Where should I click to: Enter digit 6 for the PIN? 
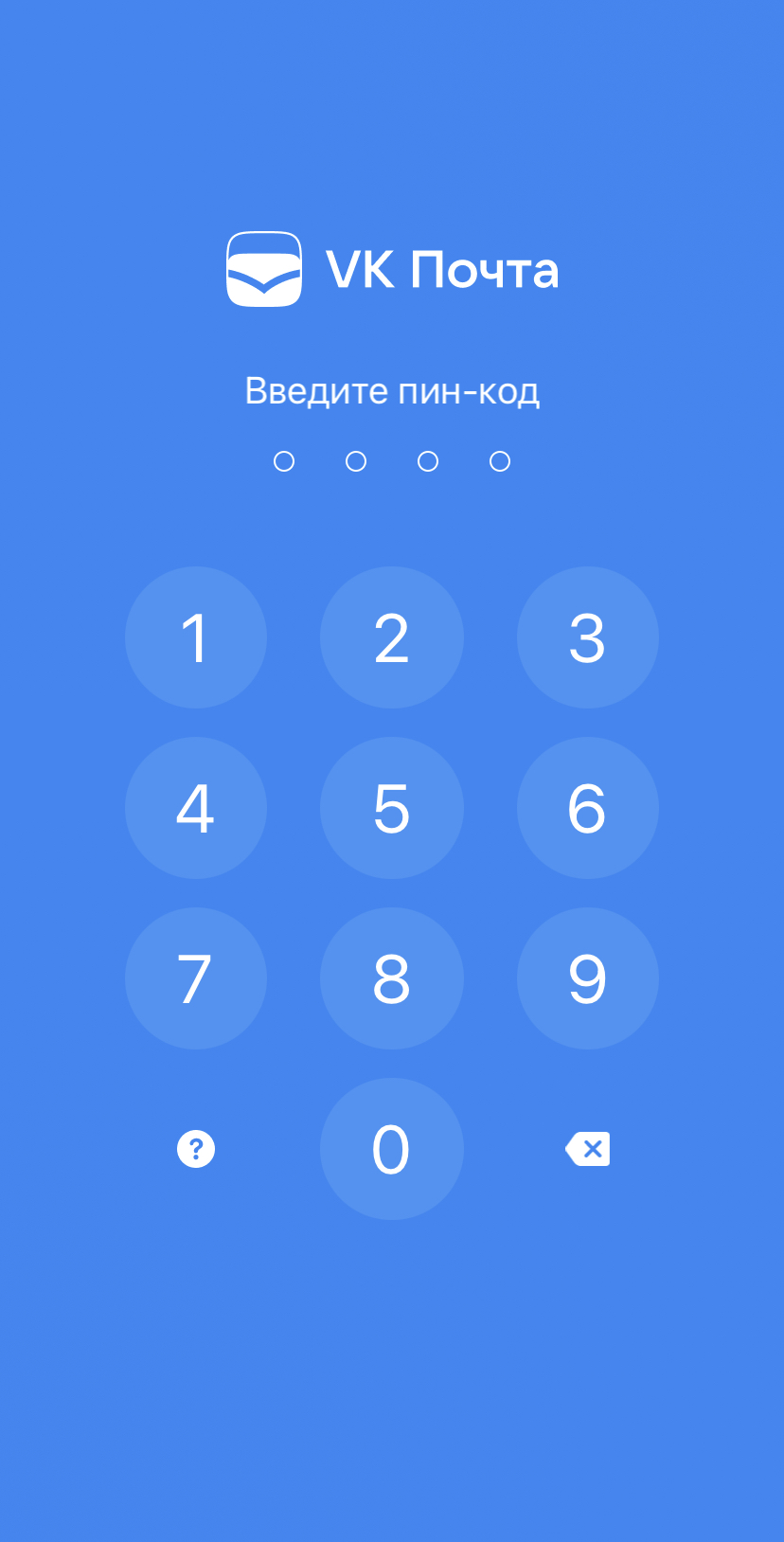[587, 808]
